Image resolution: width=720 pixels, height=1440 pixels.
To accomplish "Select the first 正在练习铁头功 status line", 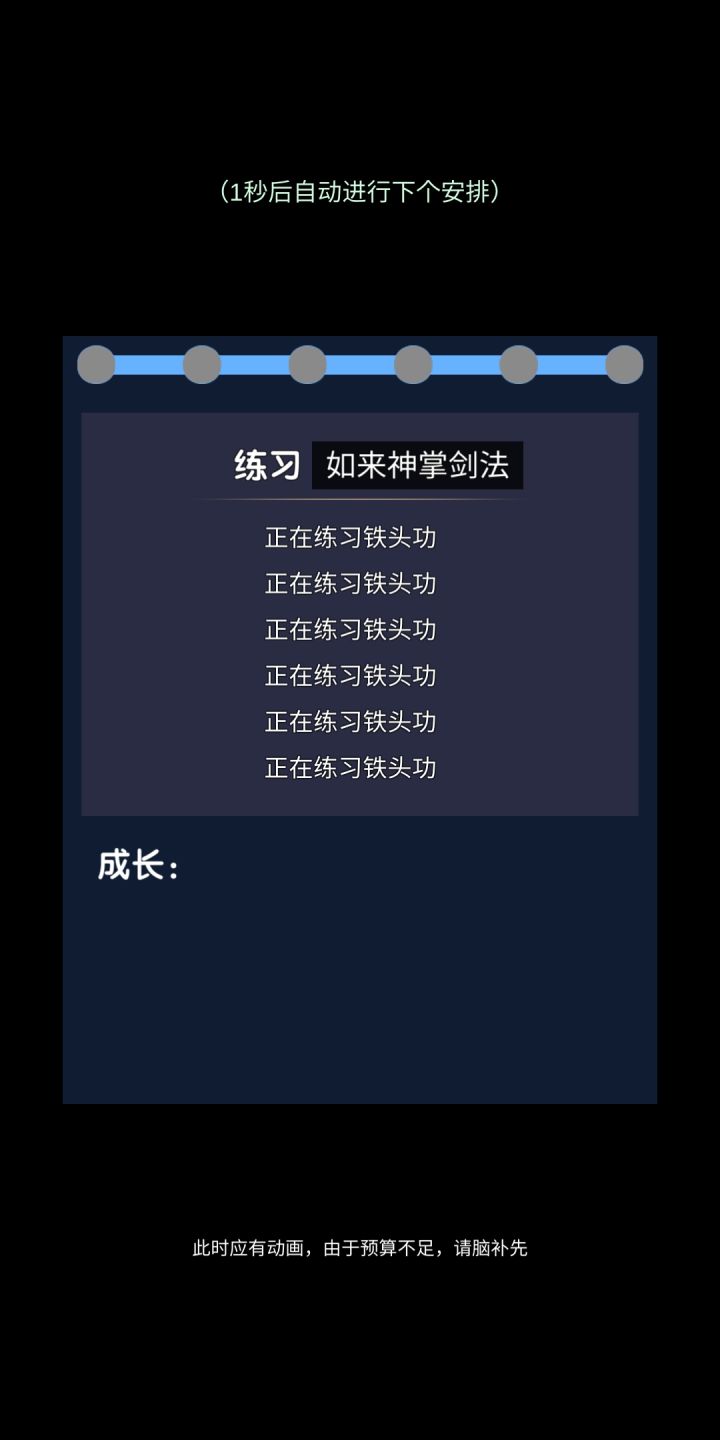I will click(352, 537).
